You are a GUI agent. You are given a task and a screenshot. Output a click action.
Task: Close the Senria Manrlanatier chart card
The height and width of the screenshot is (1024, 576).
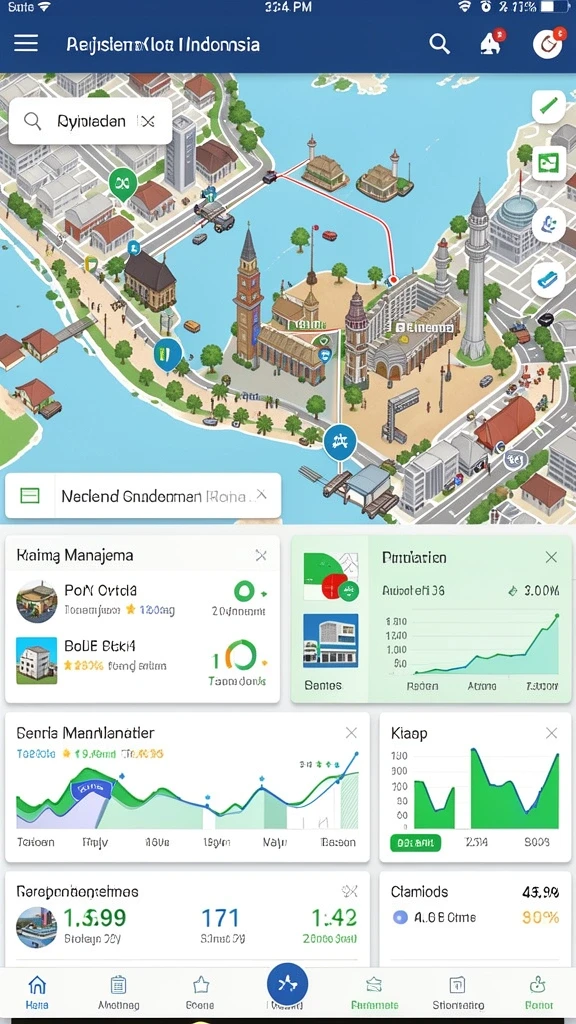pos(351,733)
